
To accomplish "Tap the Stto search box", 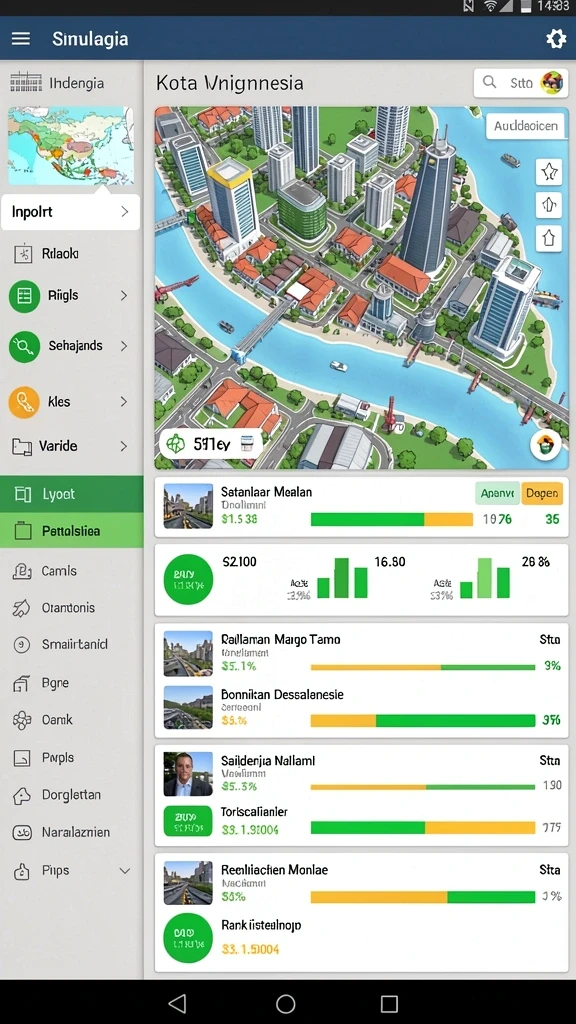I will pos(519,83).
